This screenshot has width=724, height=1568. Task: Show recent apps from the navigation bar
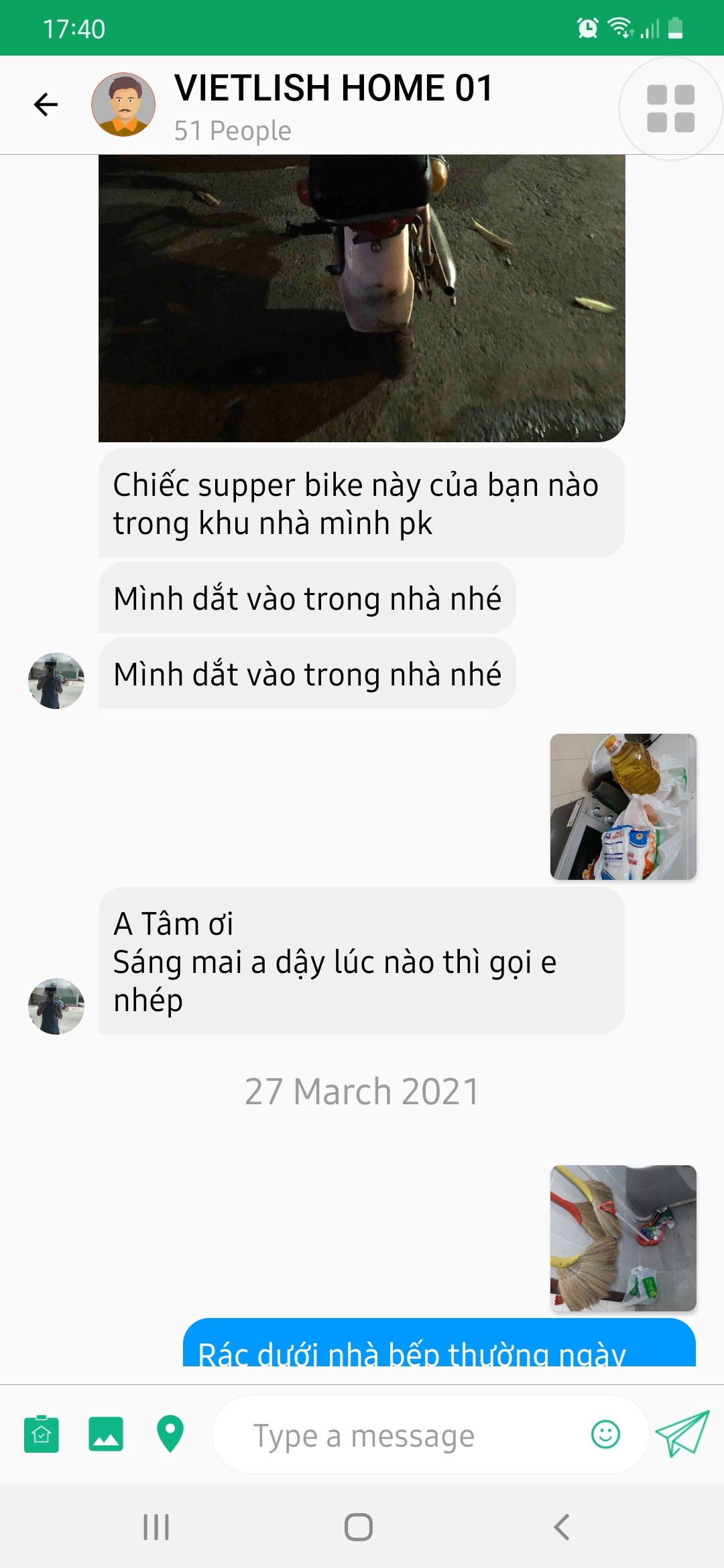(x=156, y=1527)
